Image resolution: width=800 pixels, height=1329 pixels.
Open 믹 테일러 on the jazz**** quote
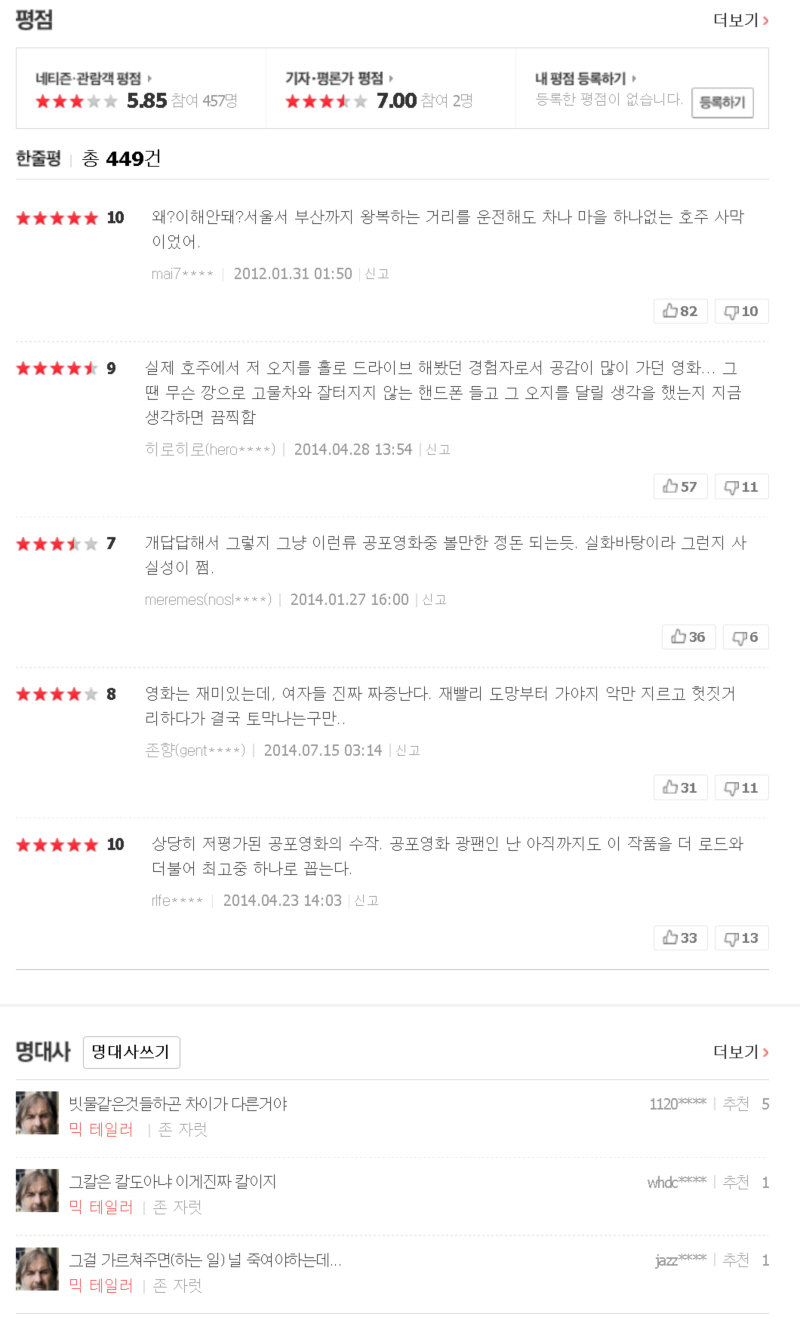[101, 1285]
